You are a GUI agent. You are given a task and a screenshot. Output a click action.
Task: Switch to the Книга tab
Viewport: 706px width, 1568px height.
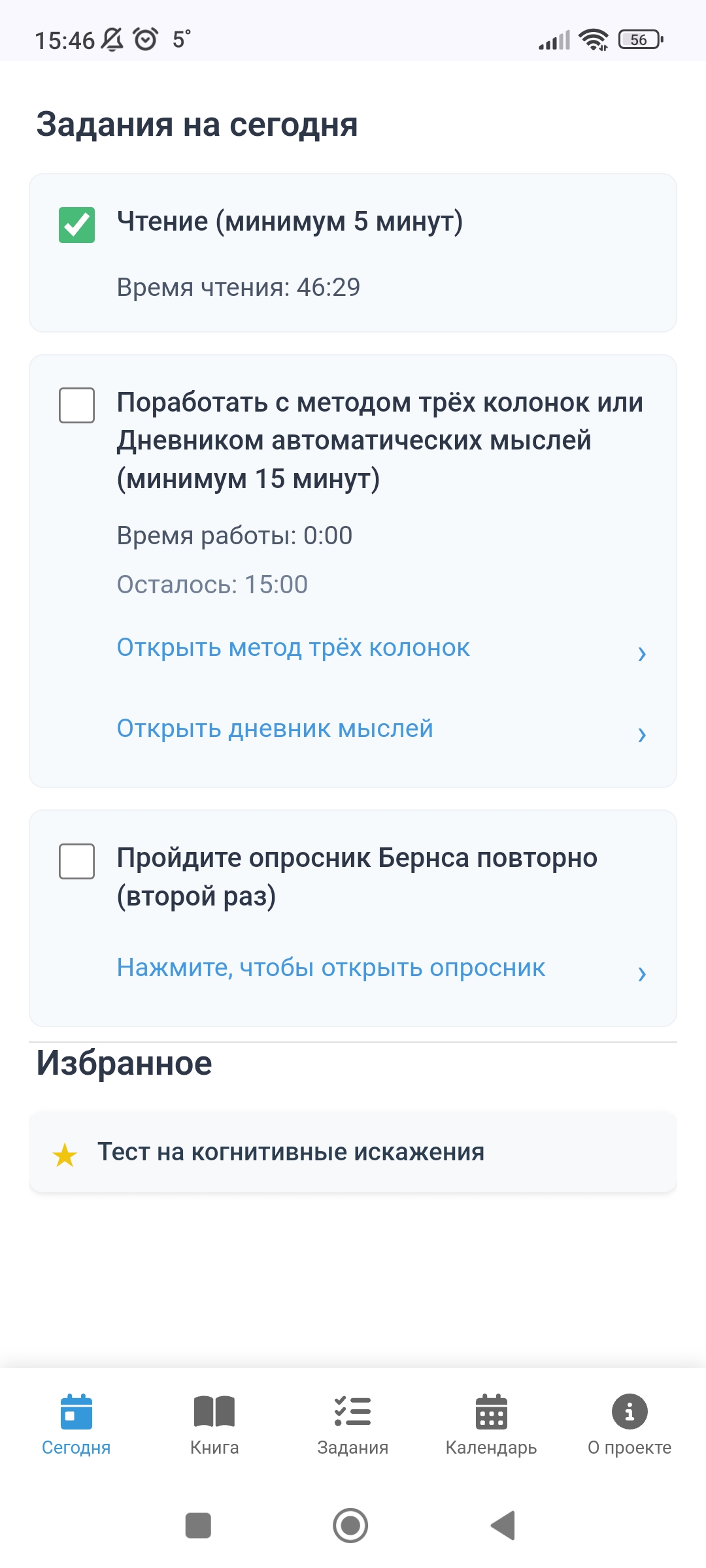(214, 1426)
